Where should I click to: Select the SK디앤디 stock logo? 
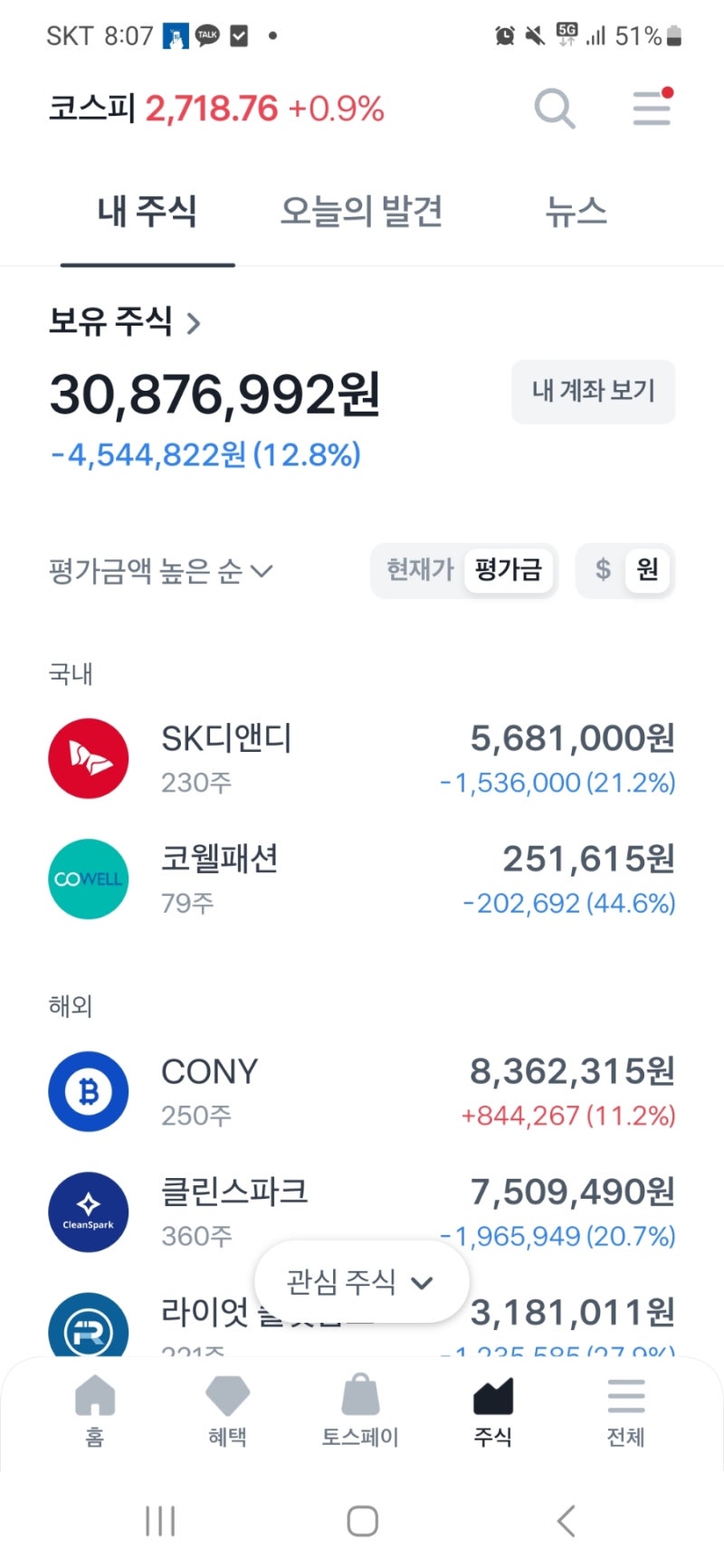88,757
